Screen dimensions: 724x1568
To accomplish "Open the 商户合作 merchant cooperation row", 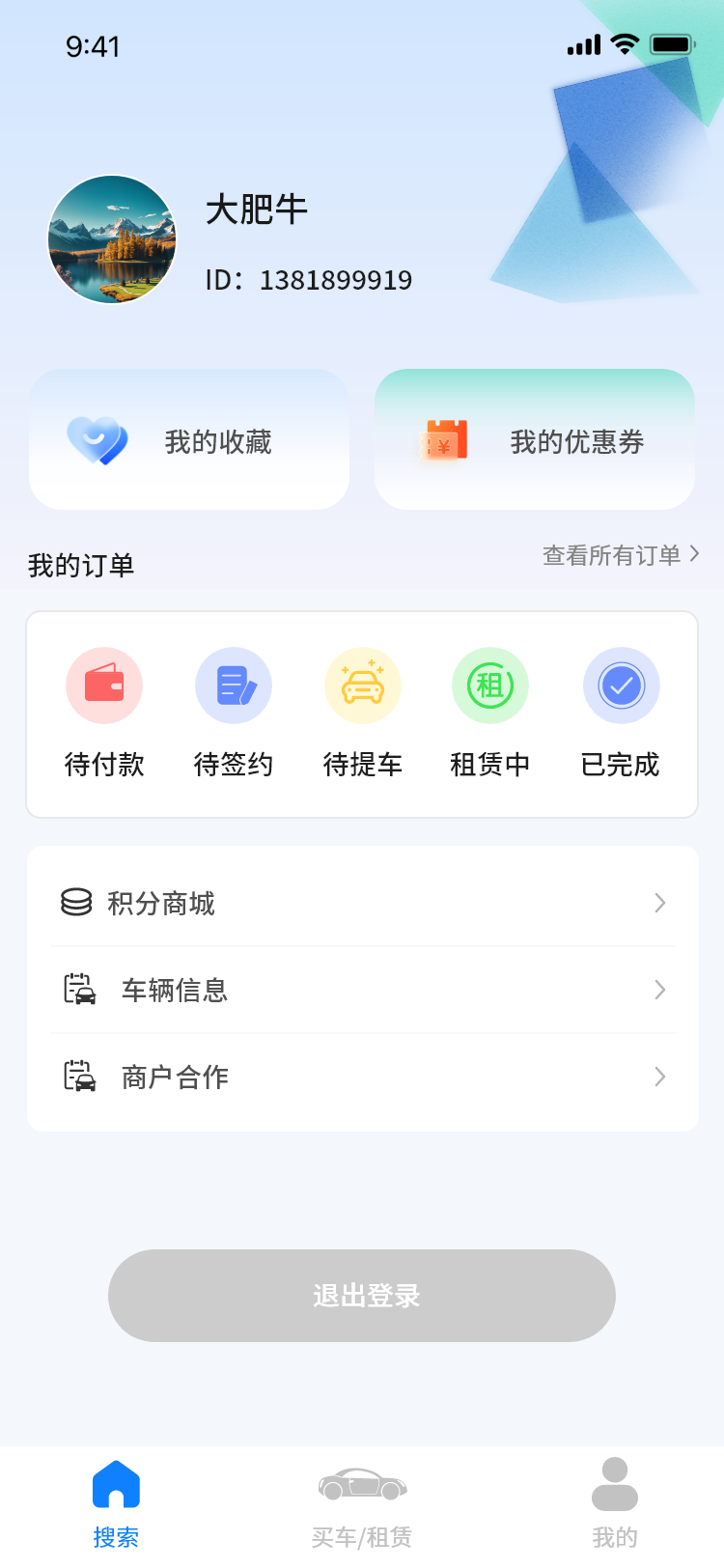I will click(363, 1077).
